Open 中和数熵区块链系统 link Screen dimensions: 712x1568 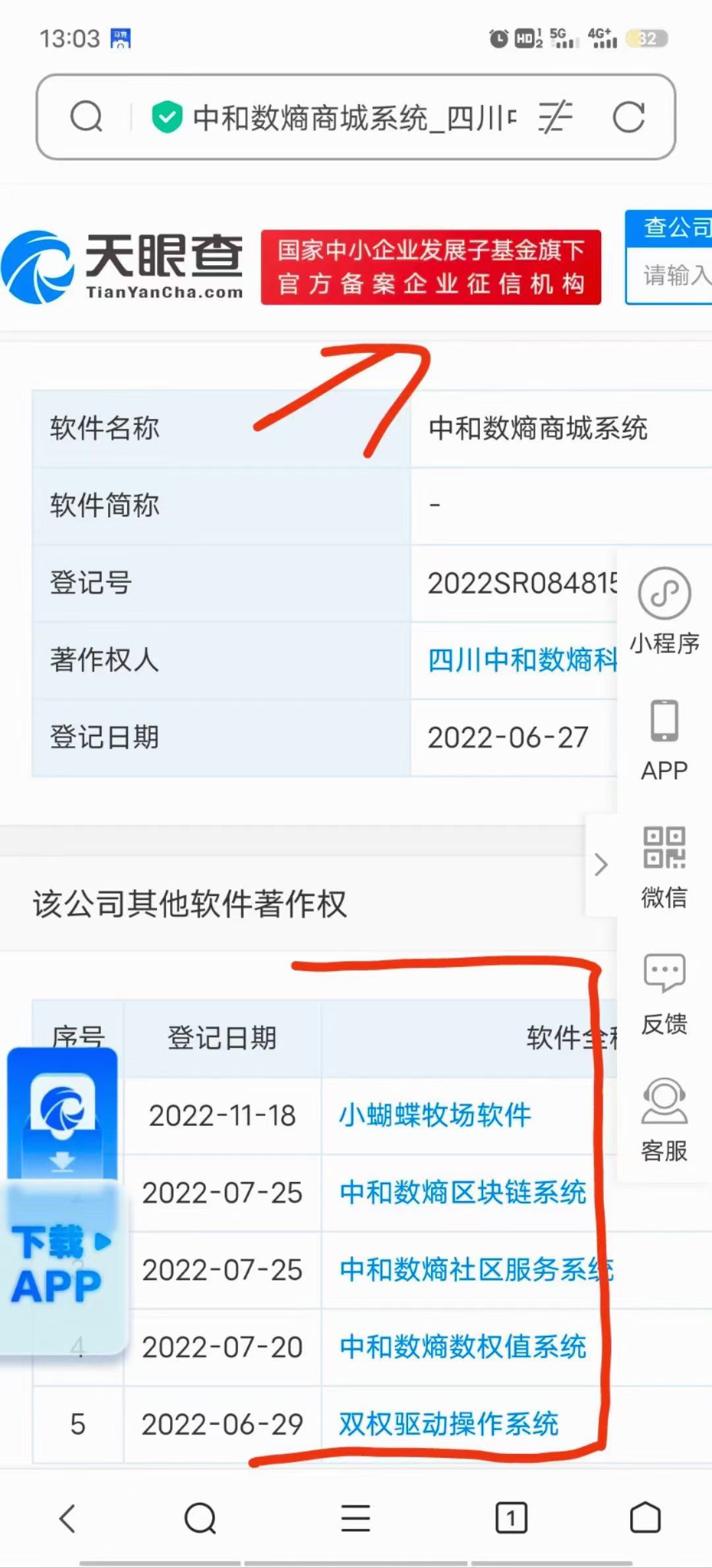coord(463,1193)
